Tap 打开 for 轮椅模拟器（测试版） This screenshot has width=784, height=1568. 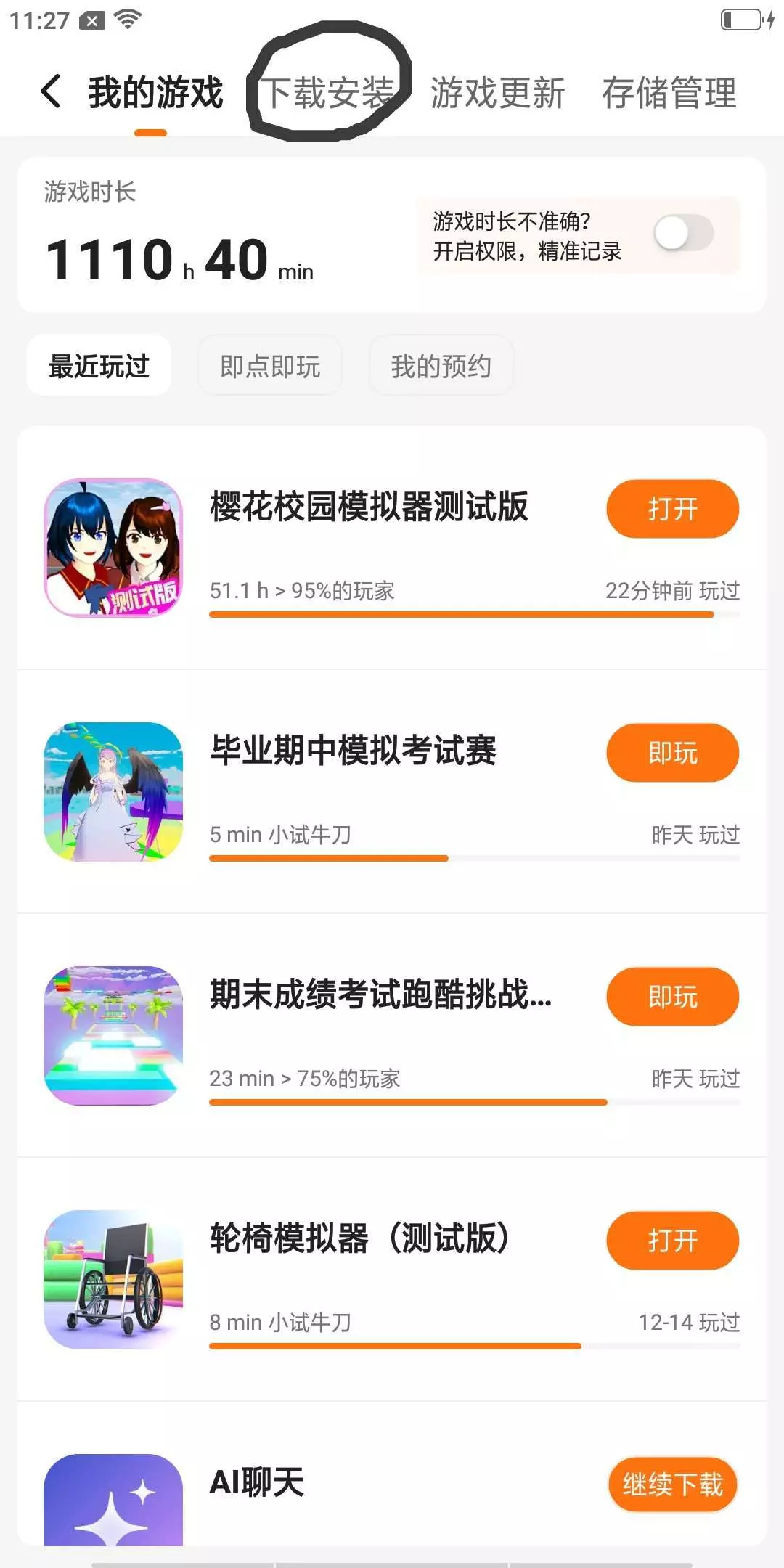[672, 1241]
